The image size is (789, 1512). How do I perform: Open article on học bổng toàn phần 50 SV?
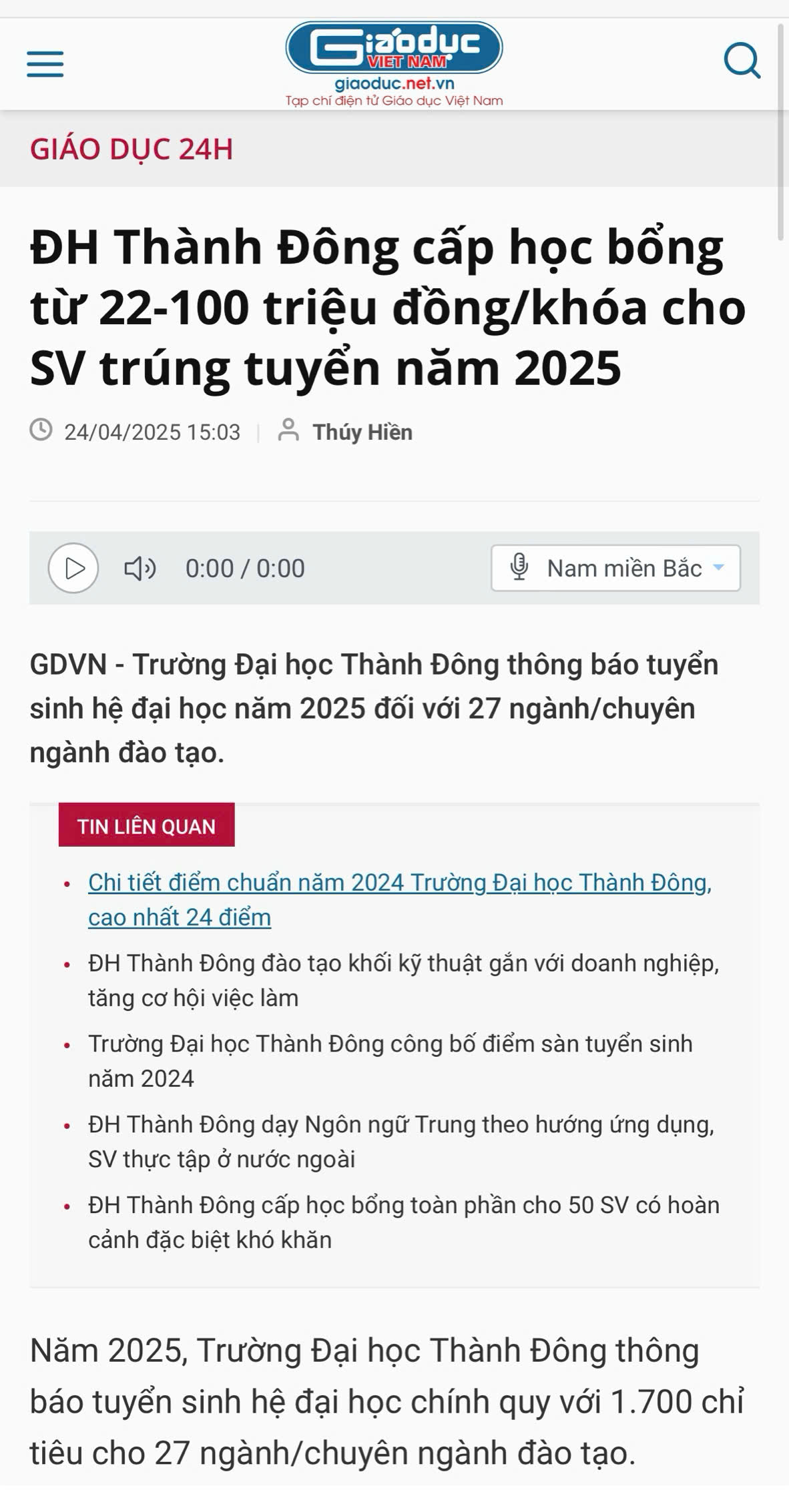(x=404, y=1222)
